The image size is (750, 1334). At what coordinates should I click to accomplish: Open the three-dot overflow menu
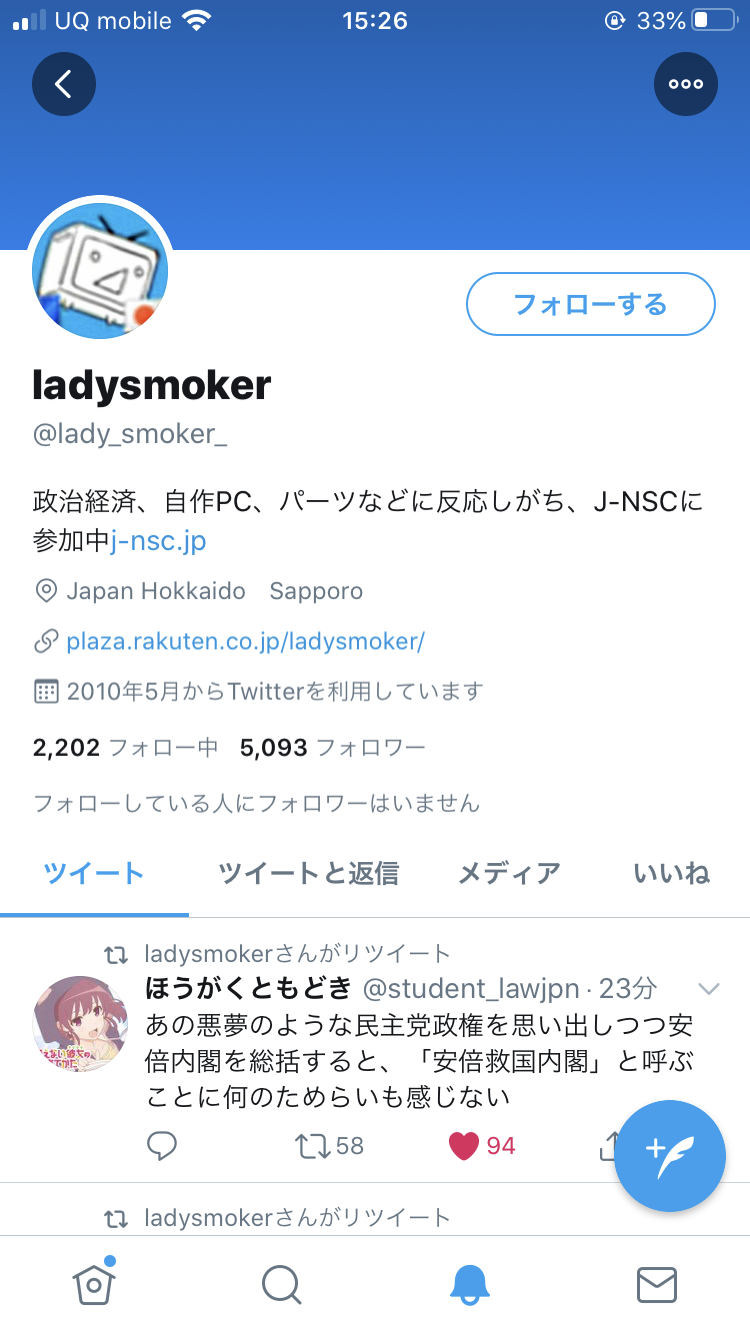click(686, 84)
